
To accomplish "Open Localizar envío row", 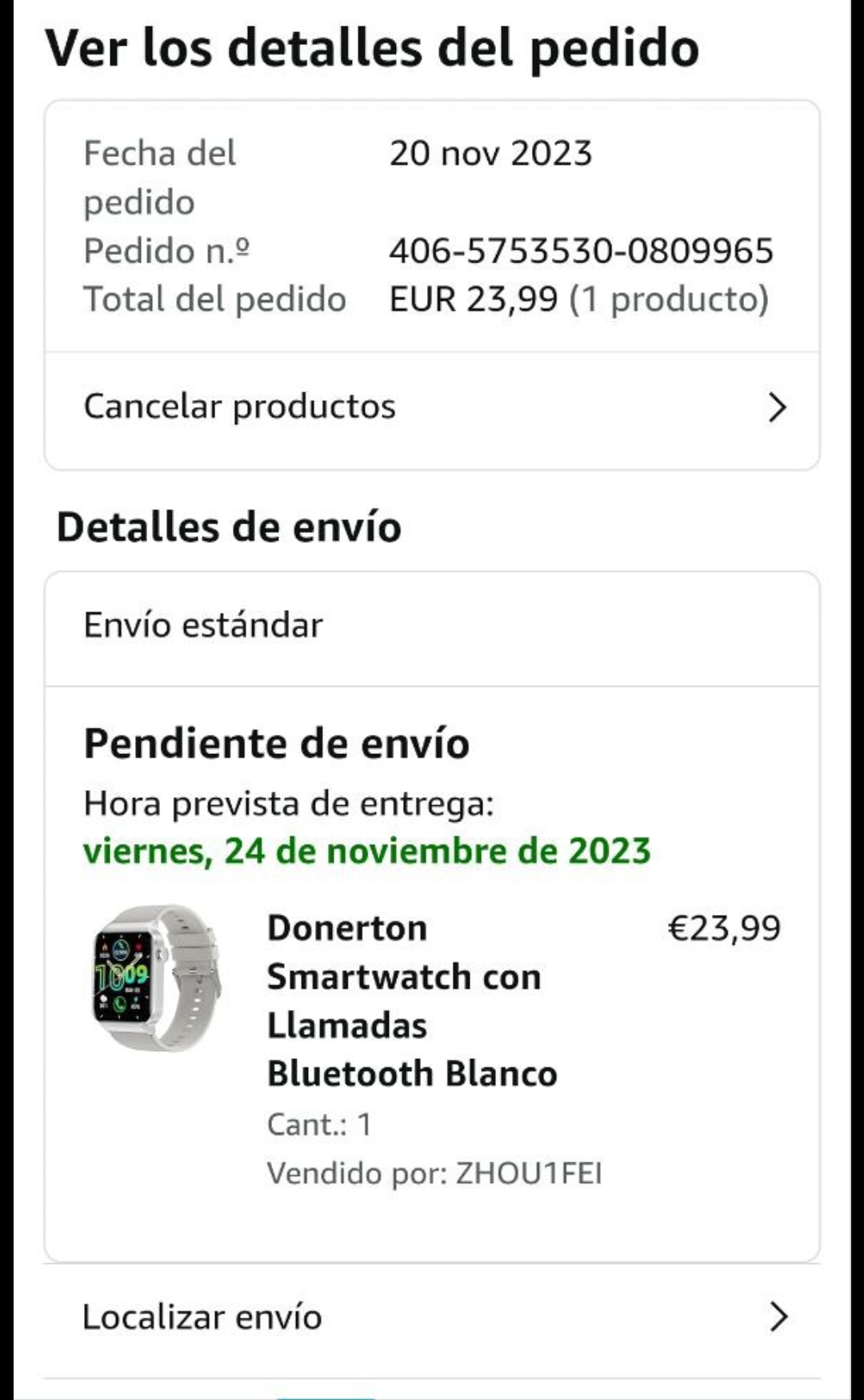I will click(432, 1317).
